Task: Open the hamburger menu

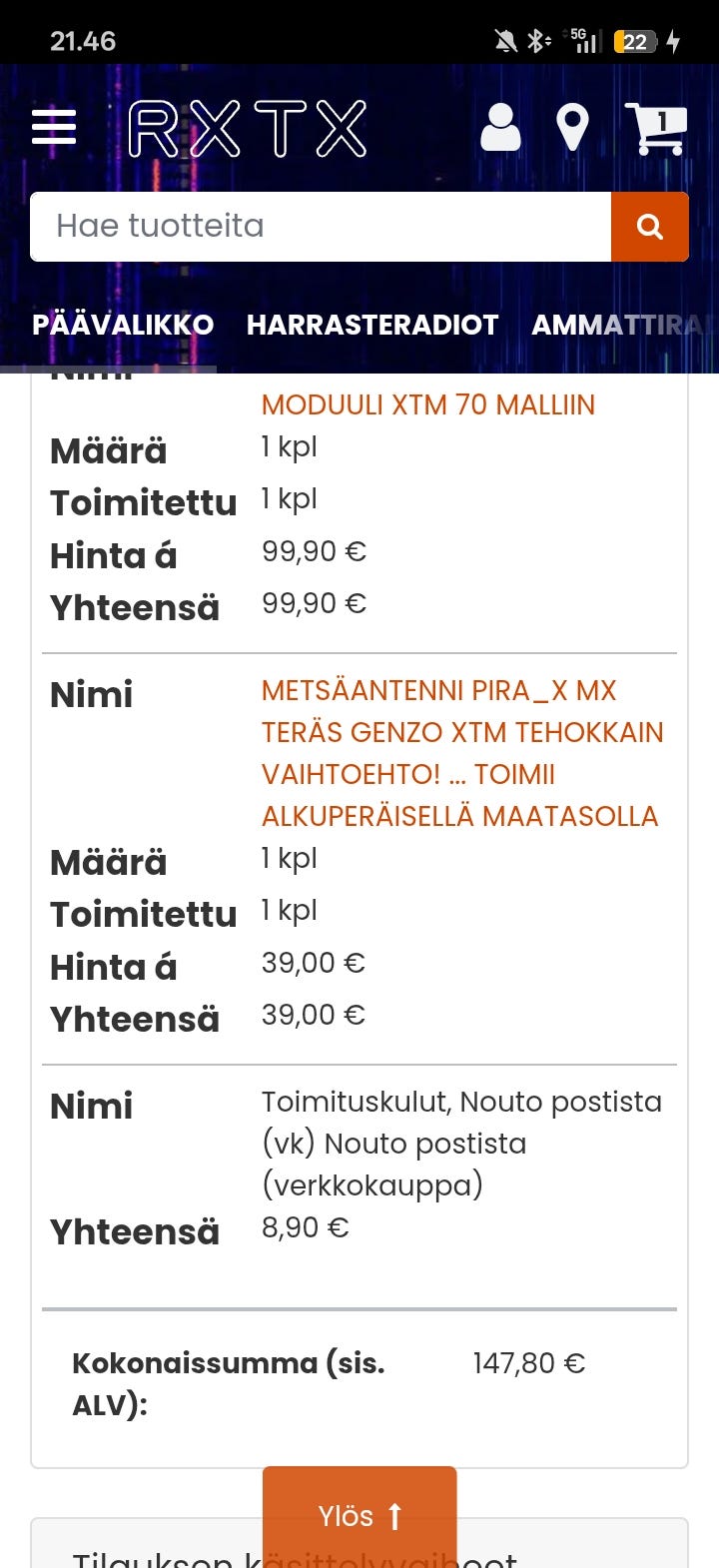Action: coord(54,128)
